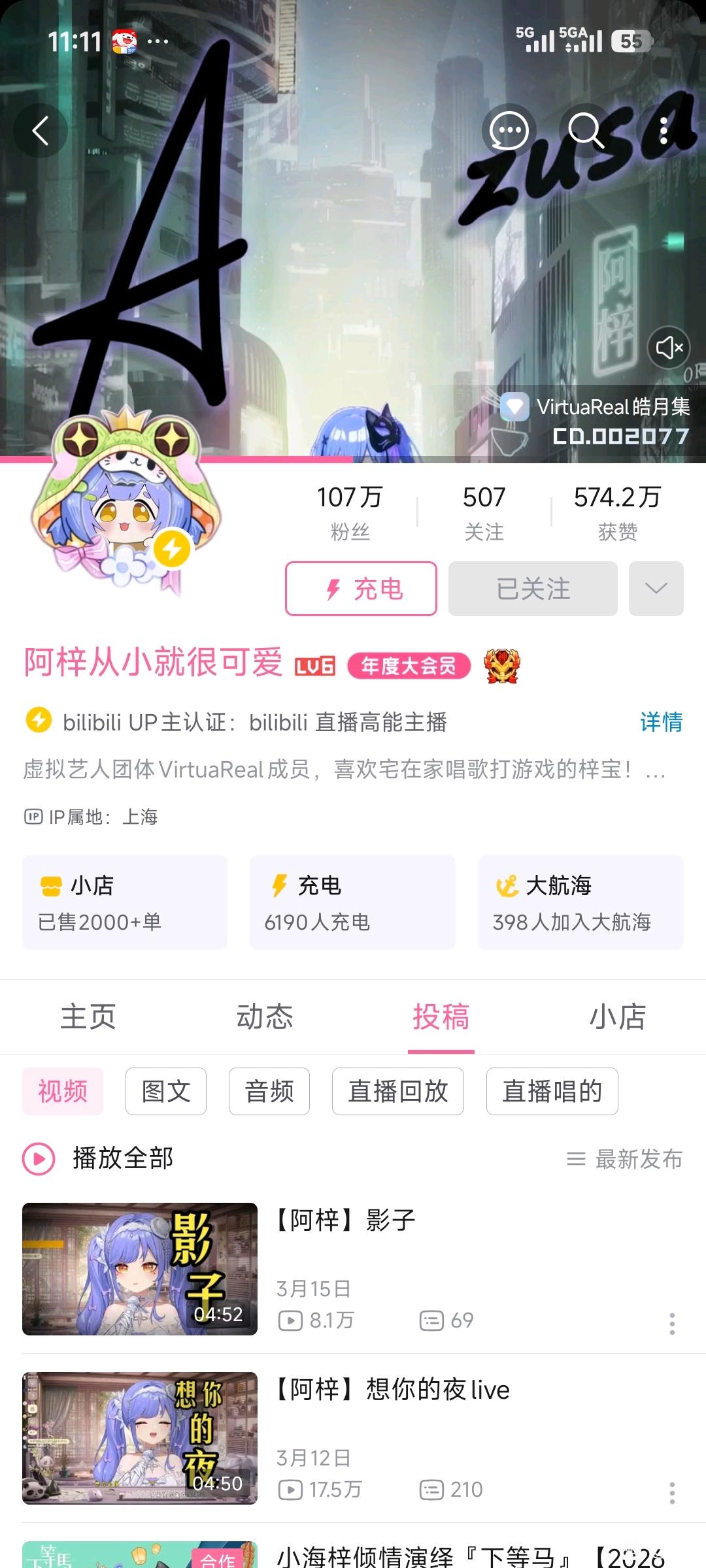Tap the 充电 charge button

pos(361,589)
